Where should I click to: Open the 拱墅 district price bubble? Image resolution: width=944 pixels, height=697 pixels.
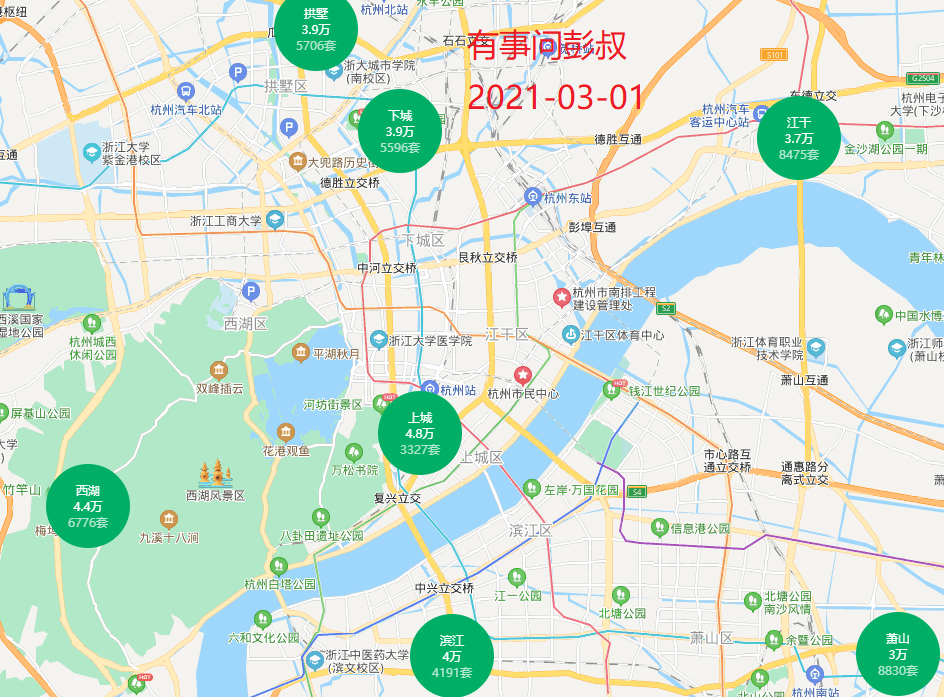pos(315,30)
